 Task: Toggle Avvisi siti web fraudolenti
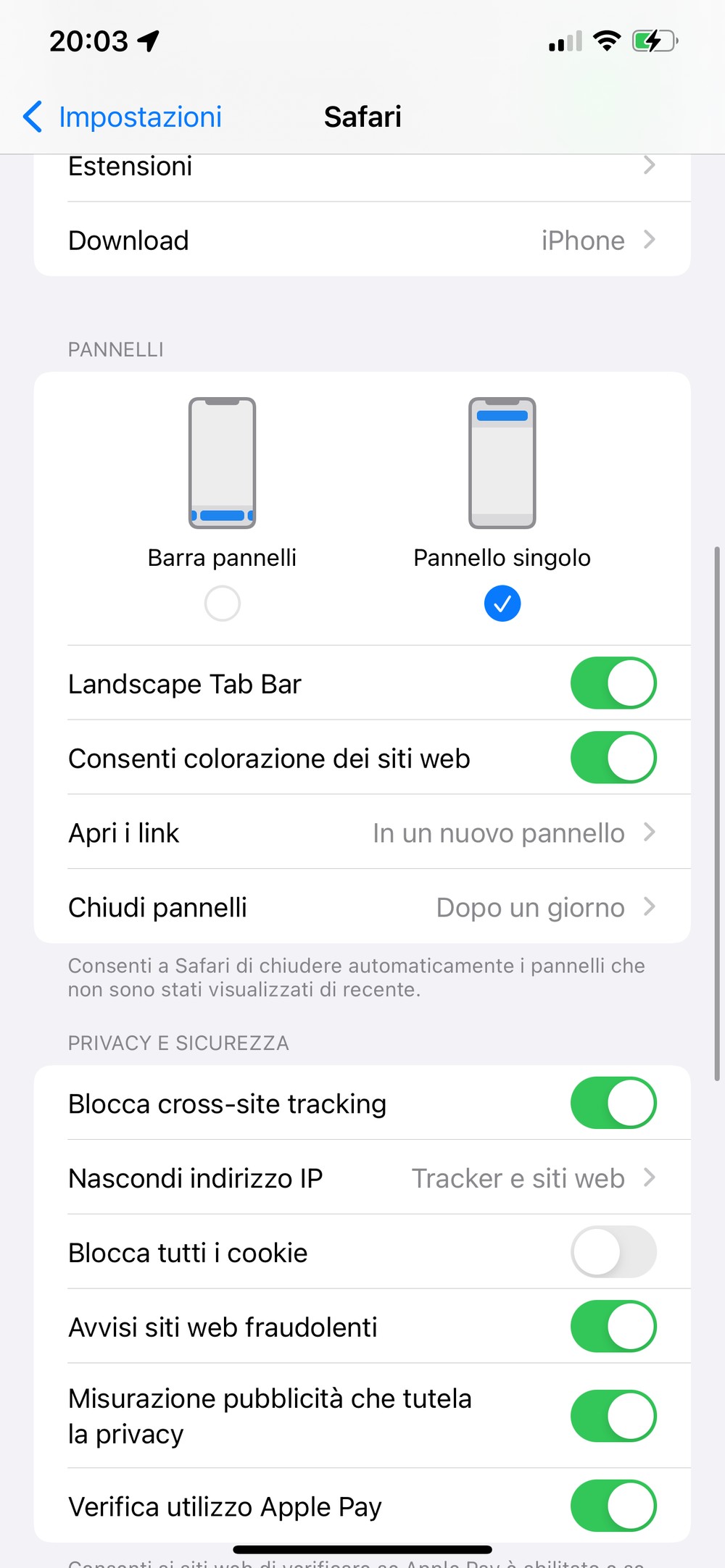[x=613, y=1326]
